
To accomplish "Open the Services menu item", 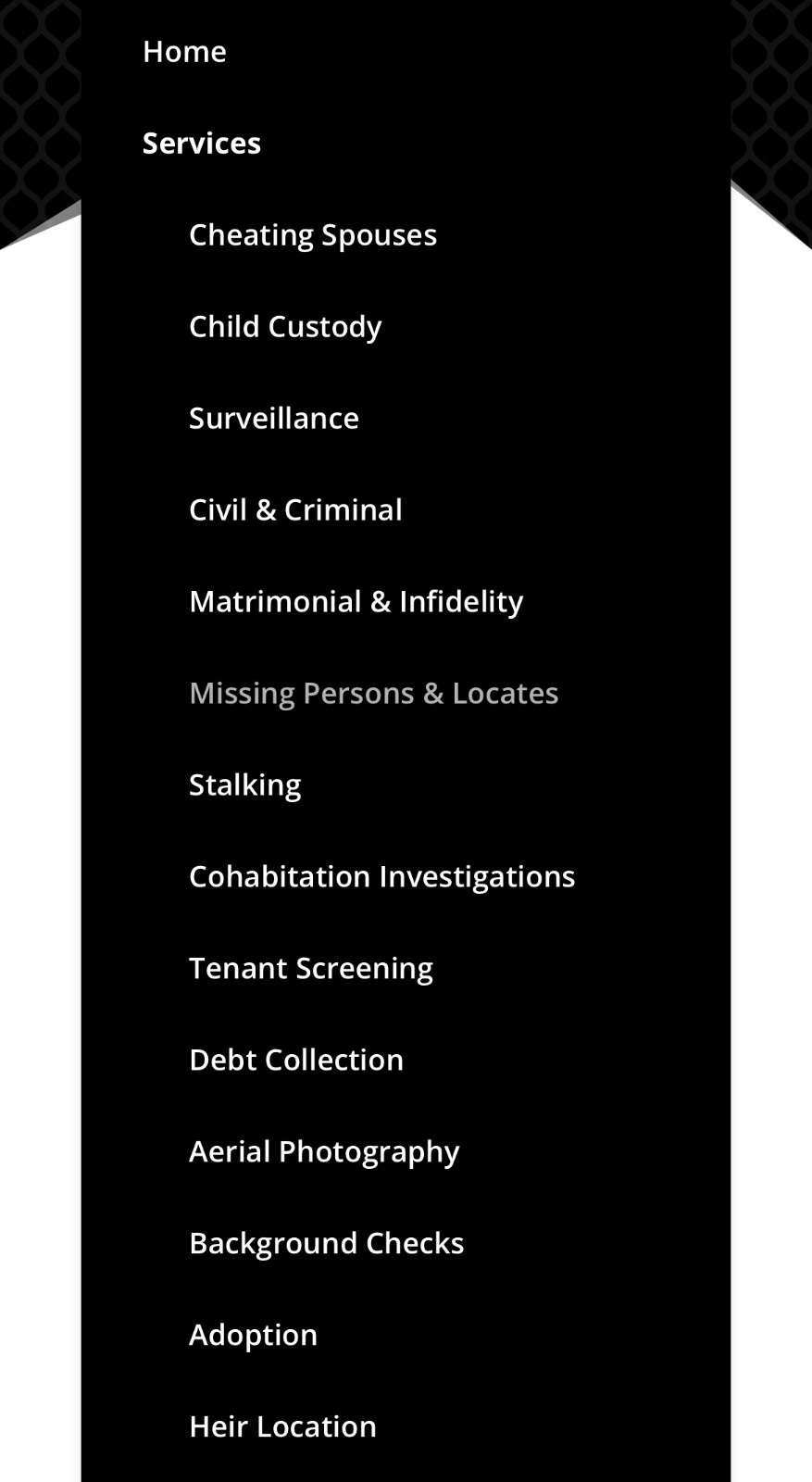I will (x=202, y=144).
